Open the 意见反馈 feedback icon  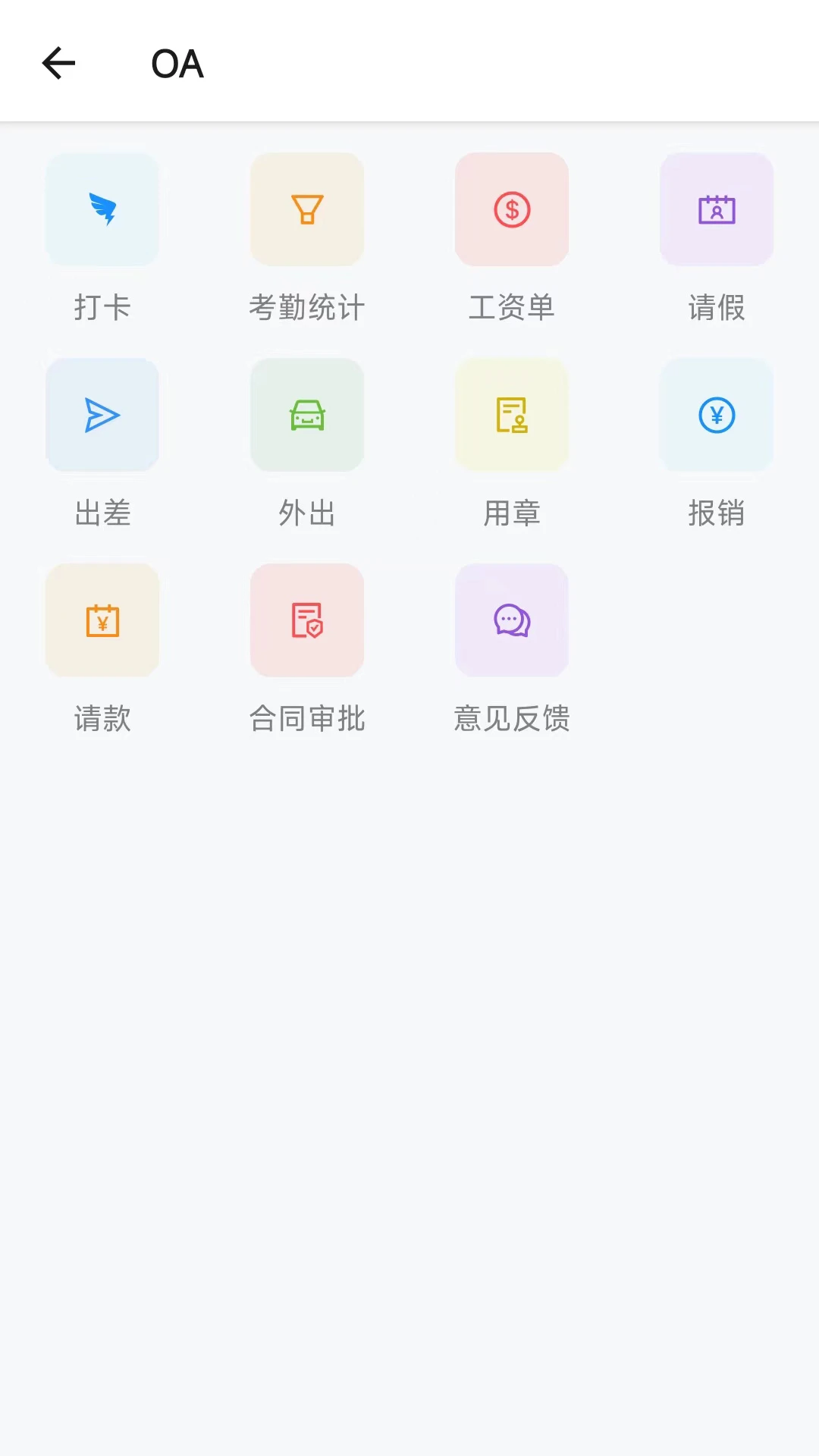point(512,620)
